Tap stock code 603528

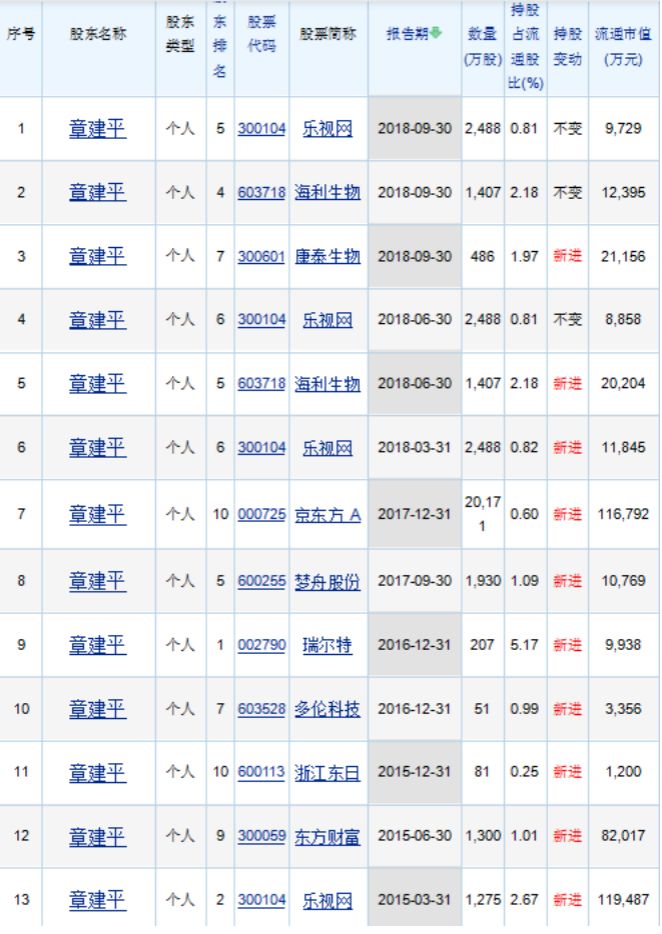tap(262, 709)
